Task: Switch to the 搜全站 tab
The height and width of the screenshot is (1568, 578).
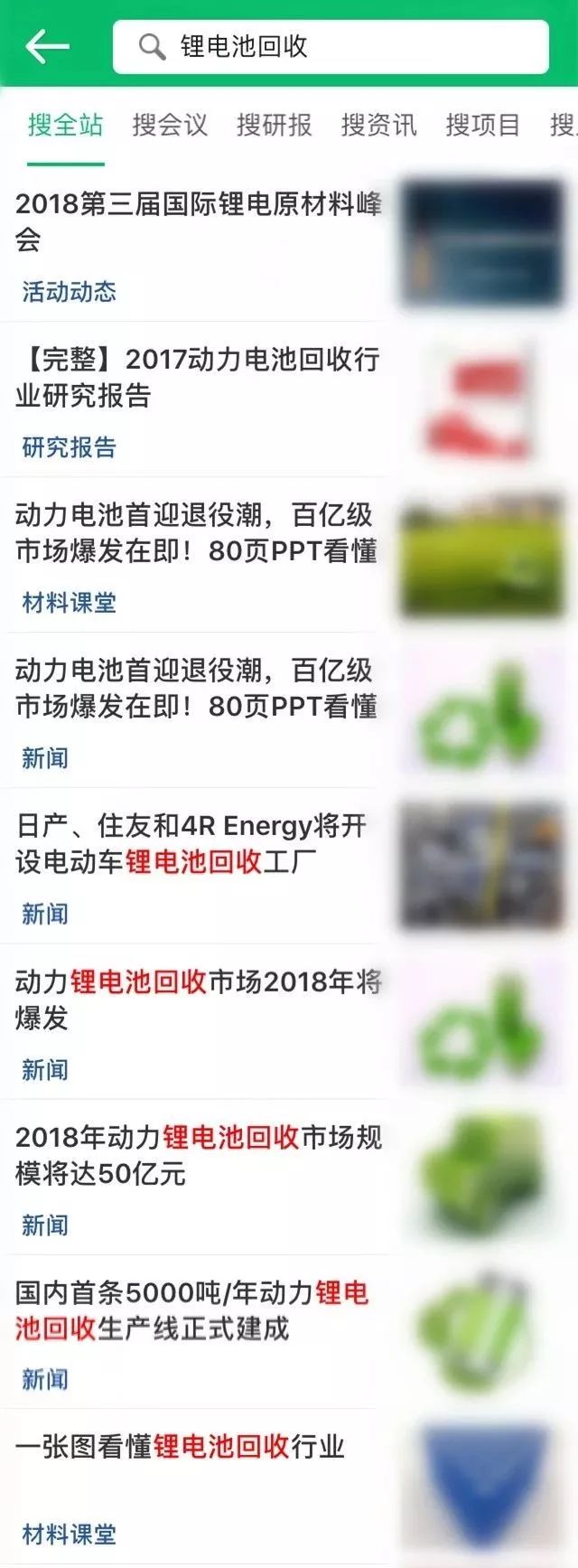Action: point(66,125)
